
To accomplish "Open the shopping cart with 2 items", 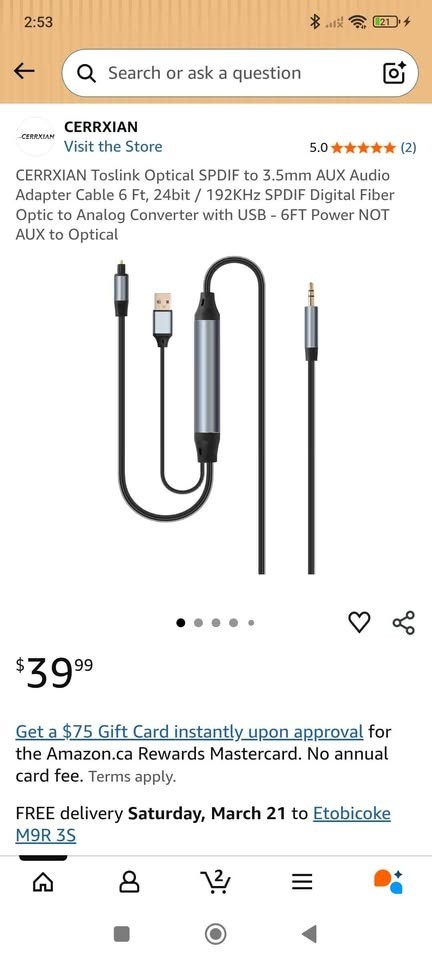I will point(215,881).
